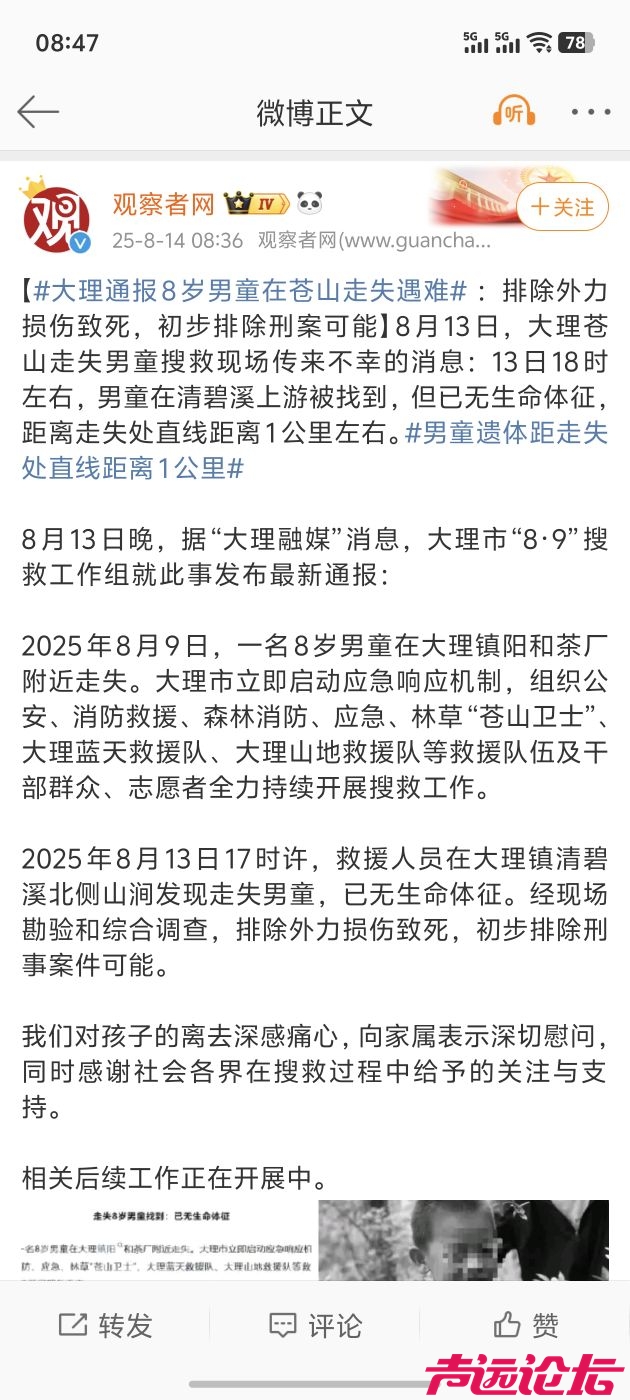Follow 观察者网 with 关注 button

click(x=562, y=207)
